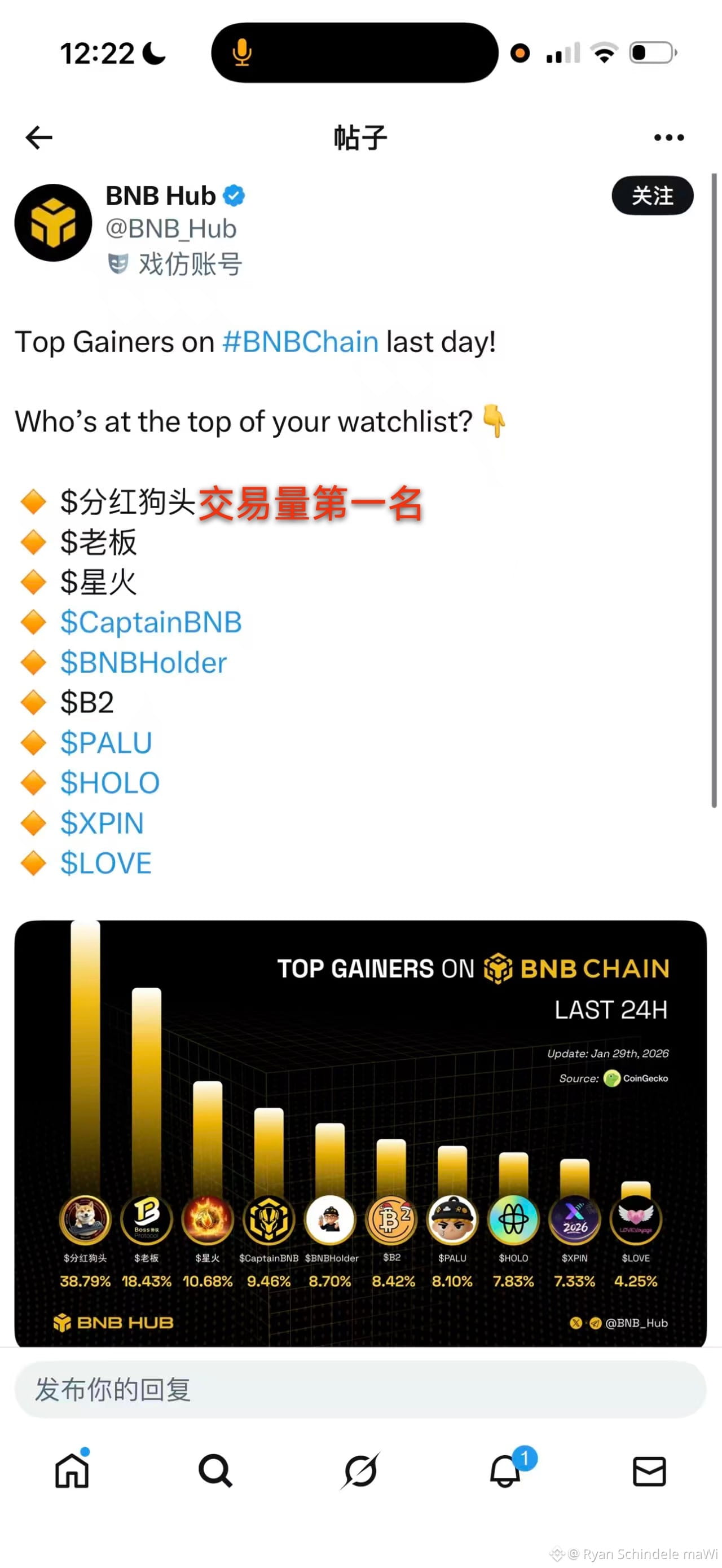Screen dimensions: 722x1568
Task: Open the $HOLO cashtag
Action: pyautogui.click(x=109, y=783)
